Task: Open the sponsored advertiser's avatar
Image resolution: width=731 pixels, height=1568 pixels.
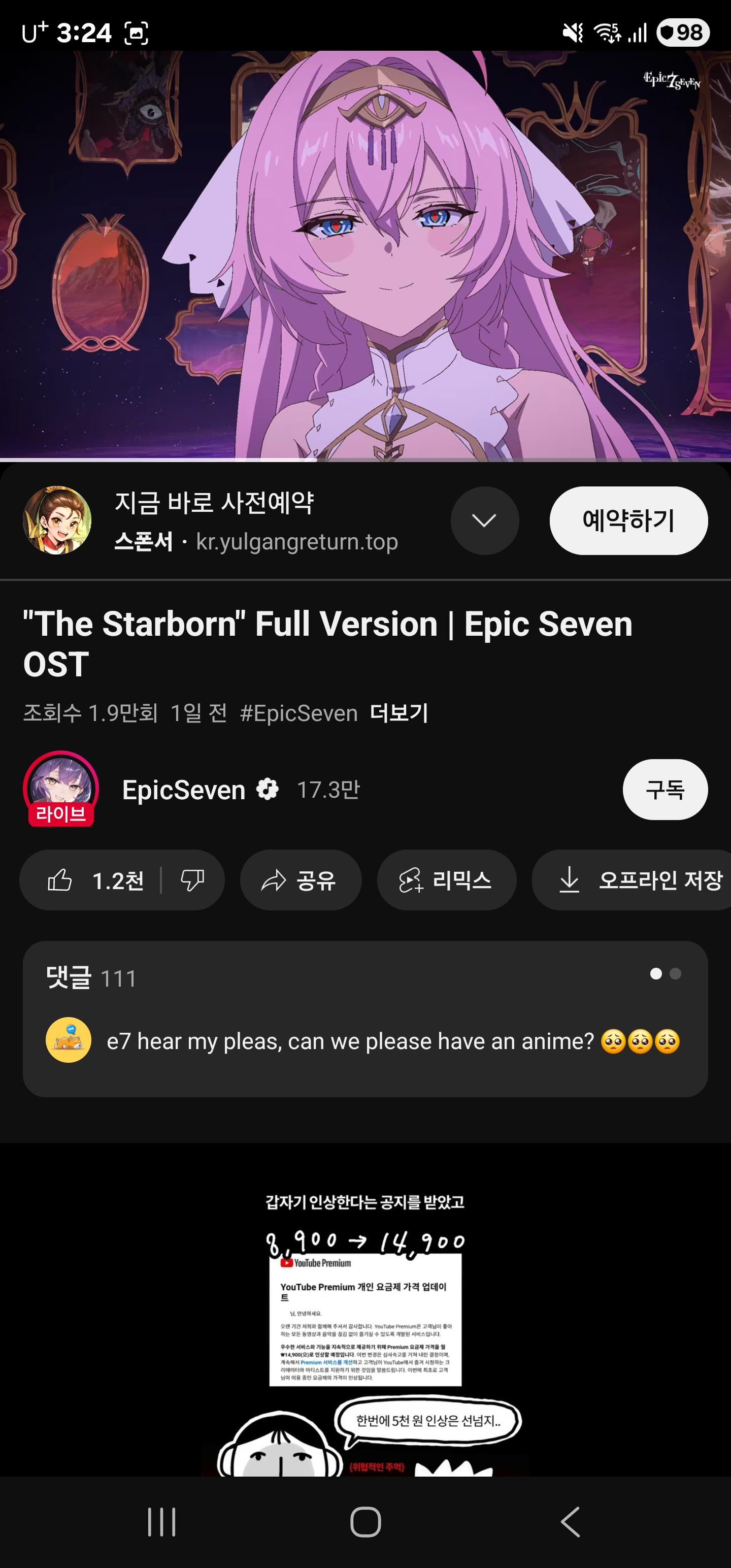Action: [57, 520]
